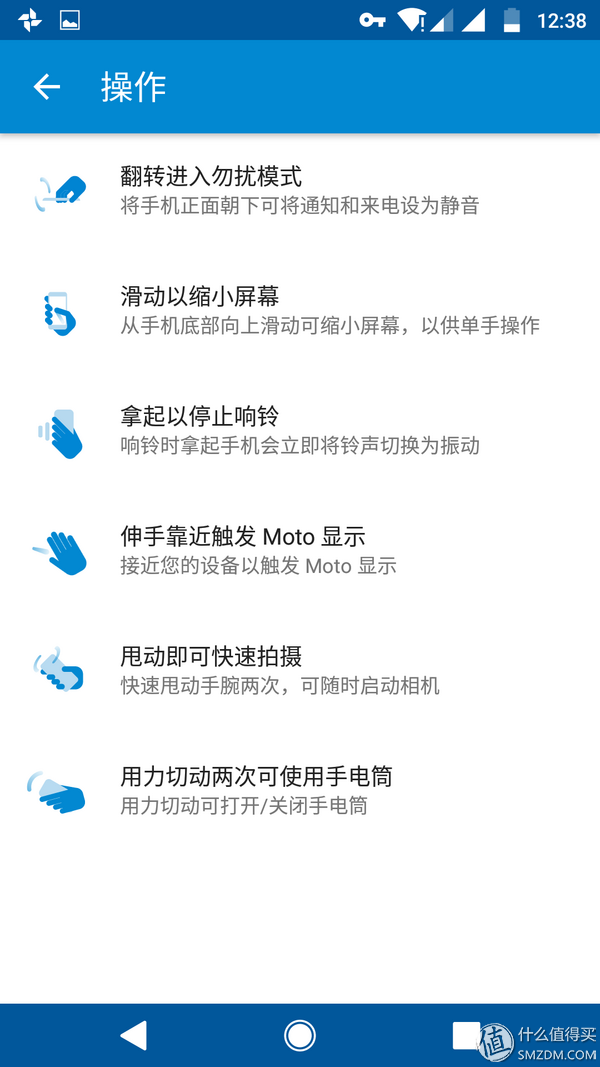
Task: Tap the system home button
Action: [299, 1035]
